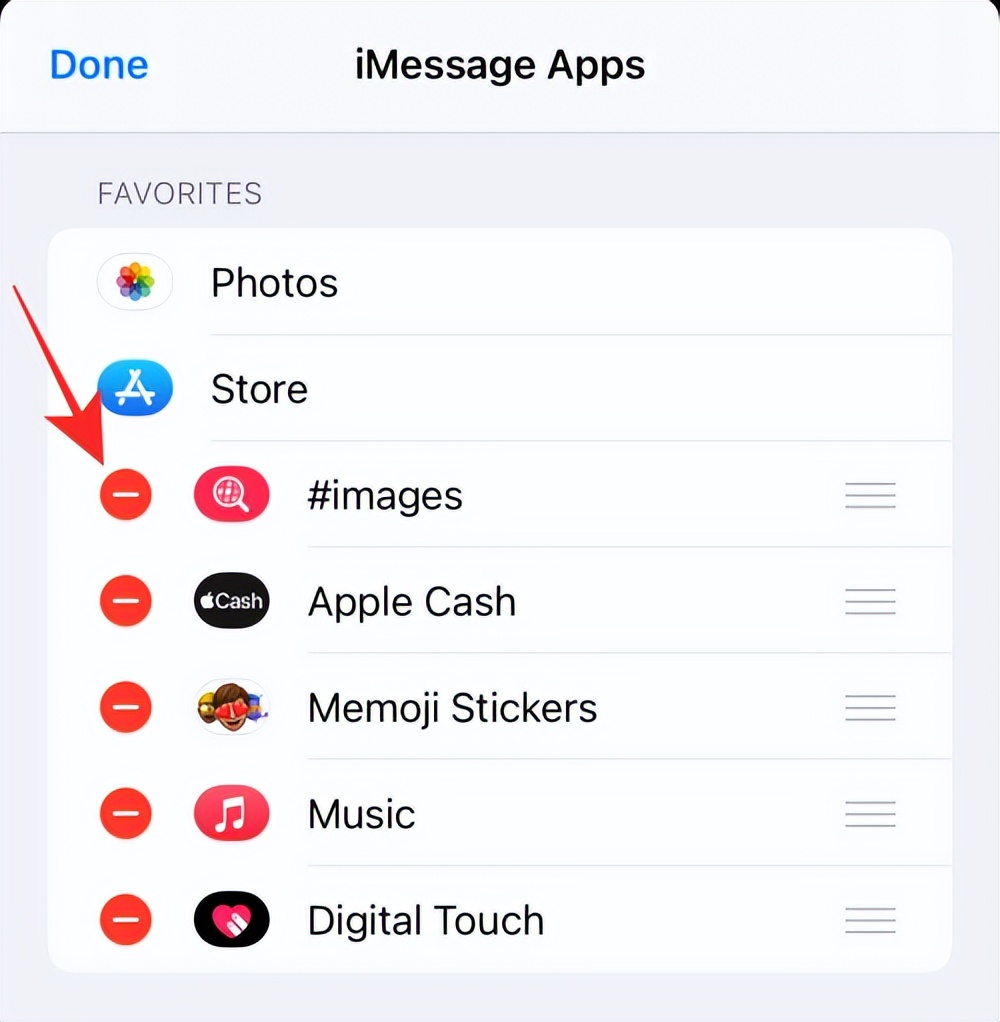
Task: Select the iMessage Apps title
Action: pos(500,64)
